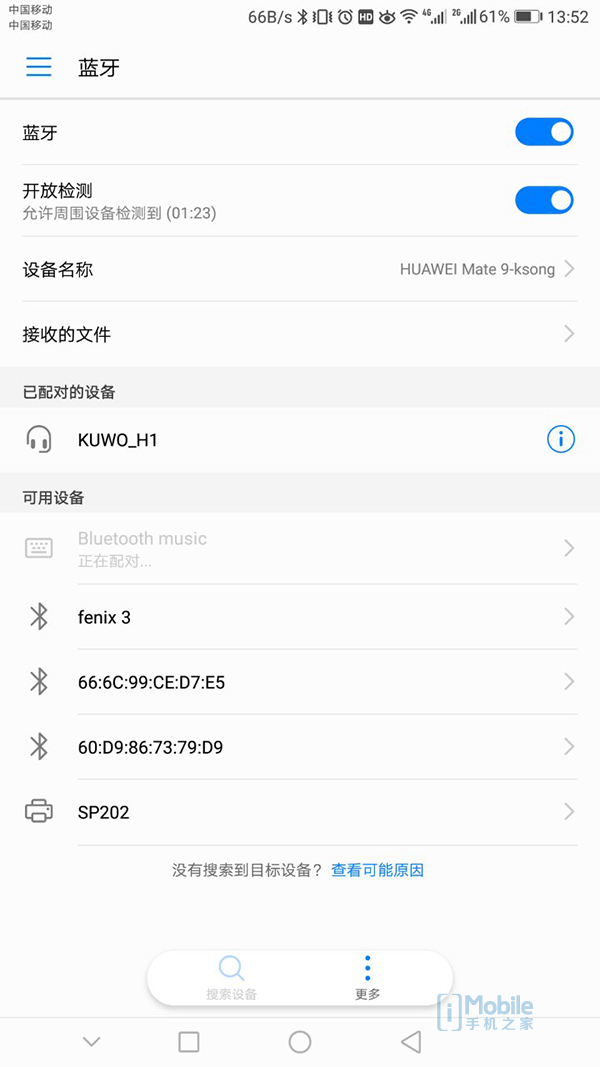Open info details for KUWO_H1
The image size is (600, 1067).
point(560,439)
